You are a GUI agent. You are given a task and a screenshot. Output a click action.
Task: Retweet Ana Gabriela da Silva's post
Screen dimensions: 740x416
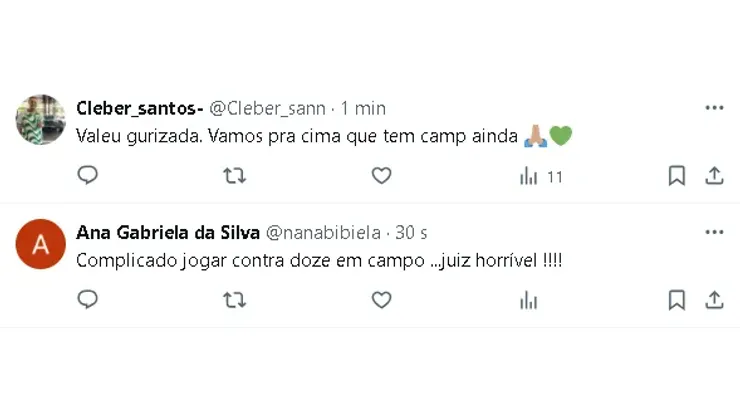(234, 300)
